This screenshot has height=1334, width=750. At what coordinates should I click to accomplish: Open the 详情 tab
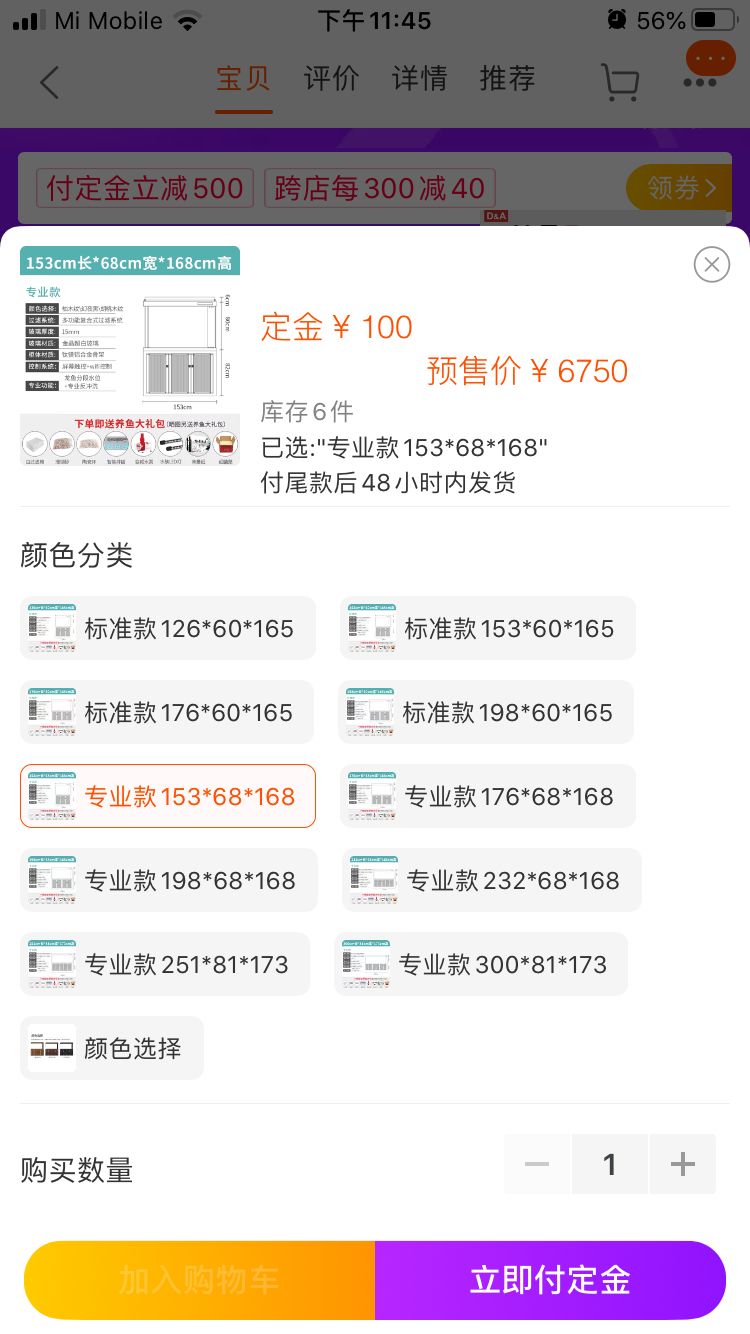tap(419, 80)
